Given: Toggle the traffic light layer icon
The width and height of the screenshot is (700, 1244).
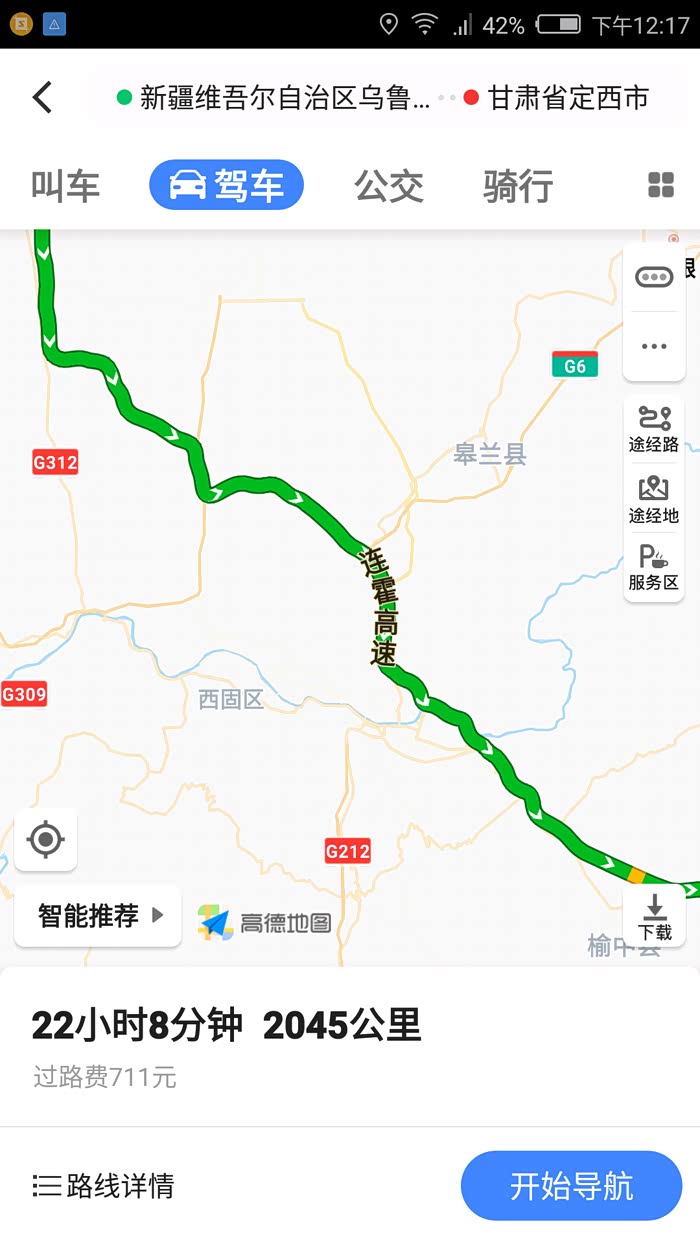Looking at the screenshot, I should 654,277.
